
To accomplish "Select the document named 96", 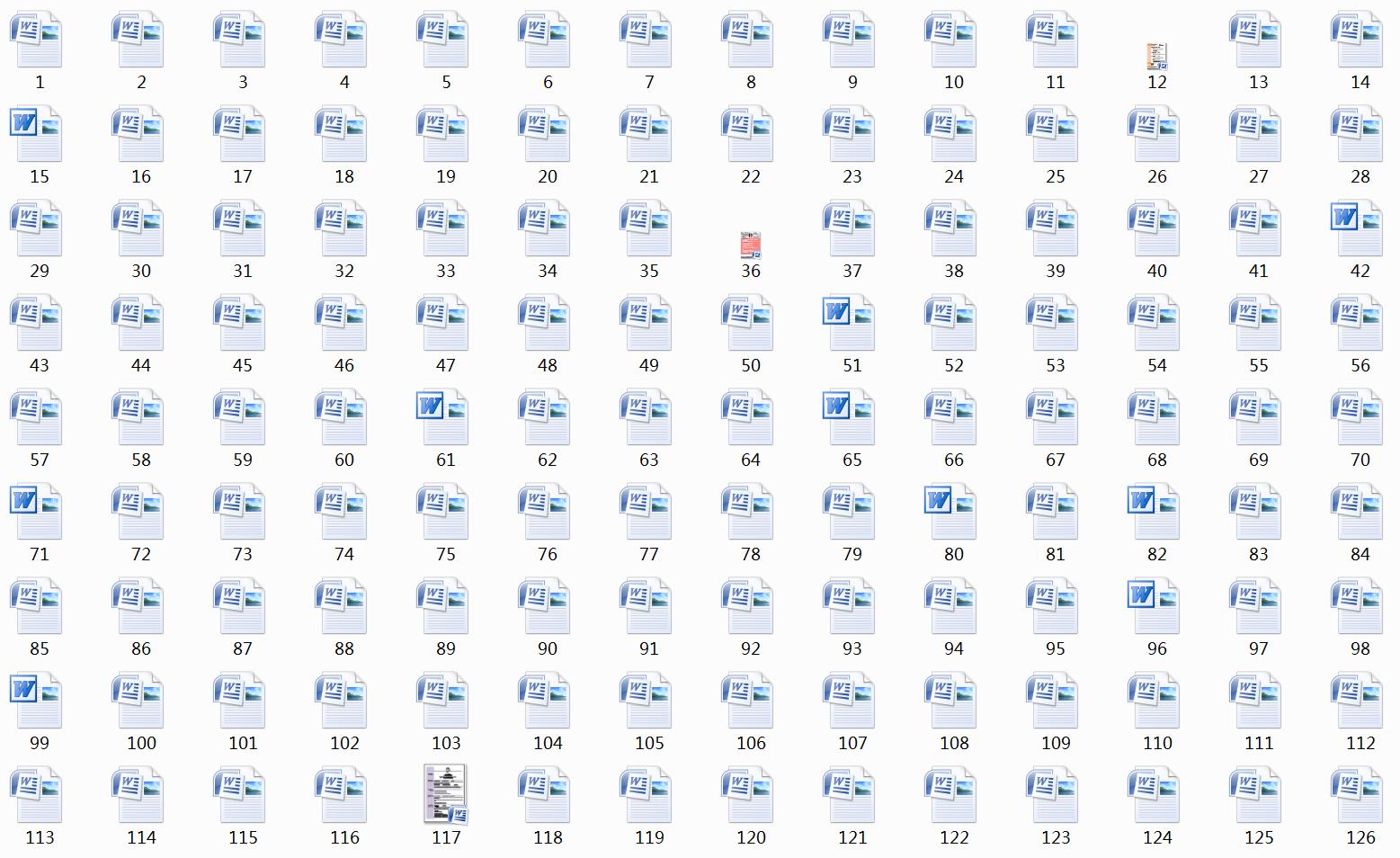I will 1154,607.
